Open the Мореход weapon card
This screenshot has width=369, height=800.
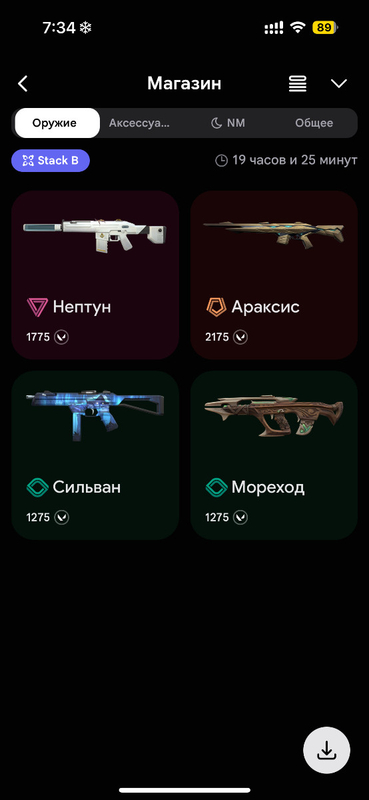point(274,455)
